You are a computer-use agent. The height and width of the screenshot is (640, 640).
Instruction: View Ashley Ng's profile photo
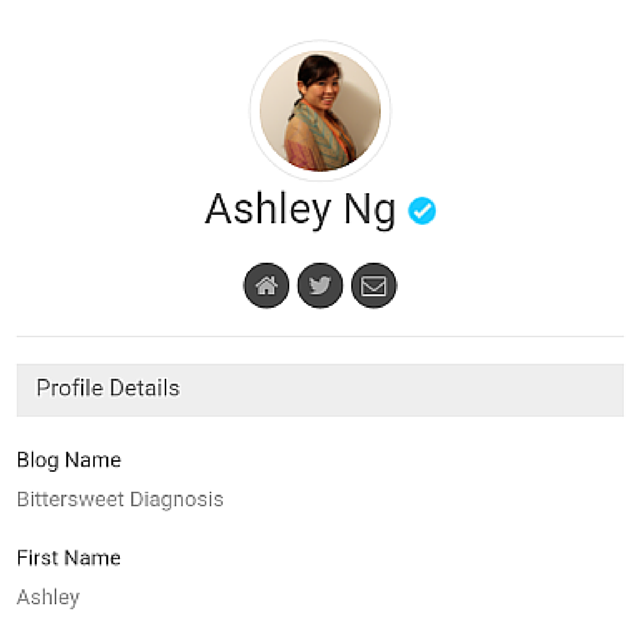(x=320, y=111)
